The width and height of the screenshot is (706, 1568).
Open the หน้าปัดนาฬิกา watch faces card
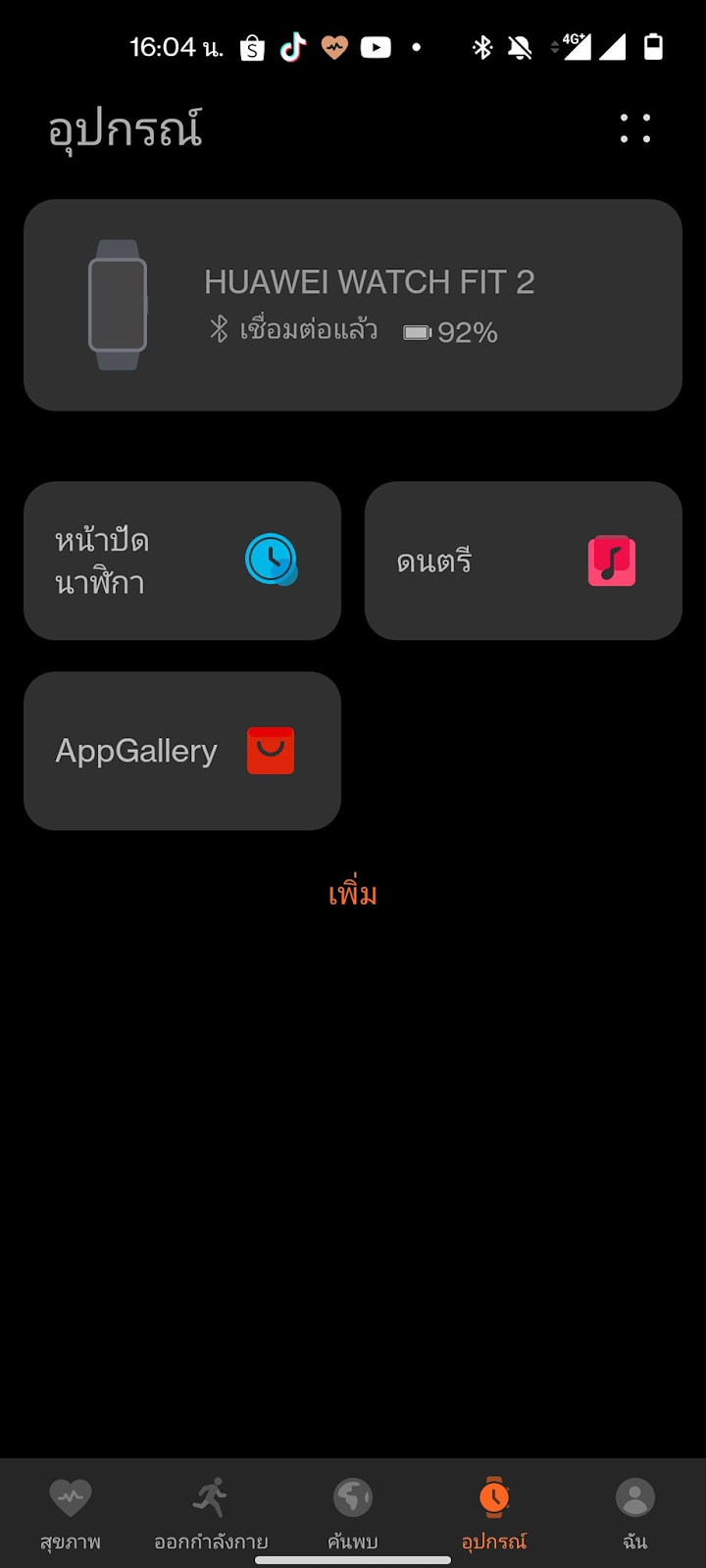point(182,561)
